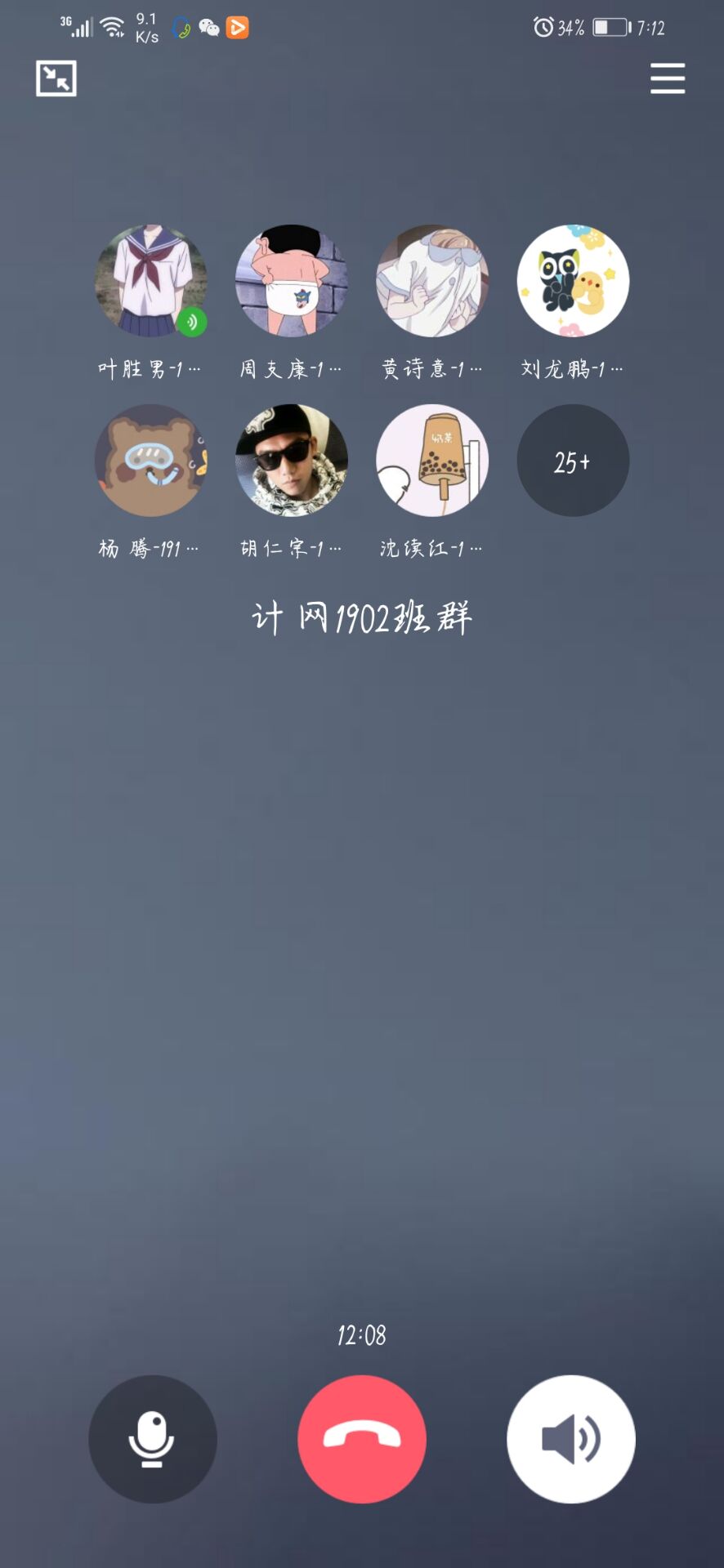Open the hamburger menu
The width and height of the screenshot is (724, 1568).
pyautogui.click(x=667, y=78)
